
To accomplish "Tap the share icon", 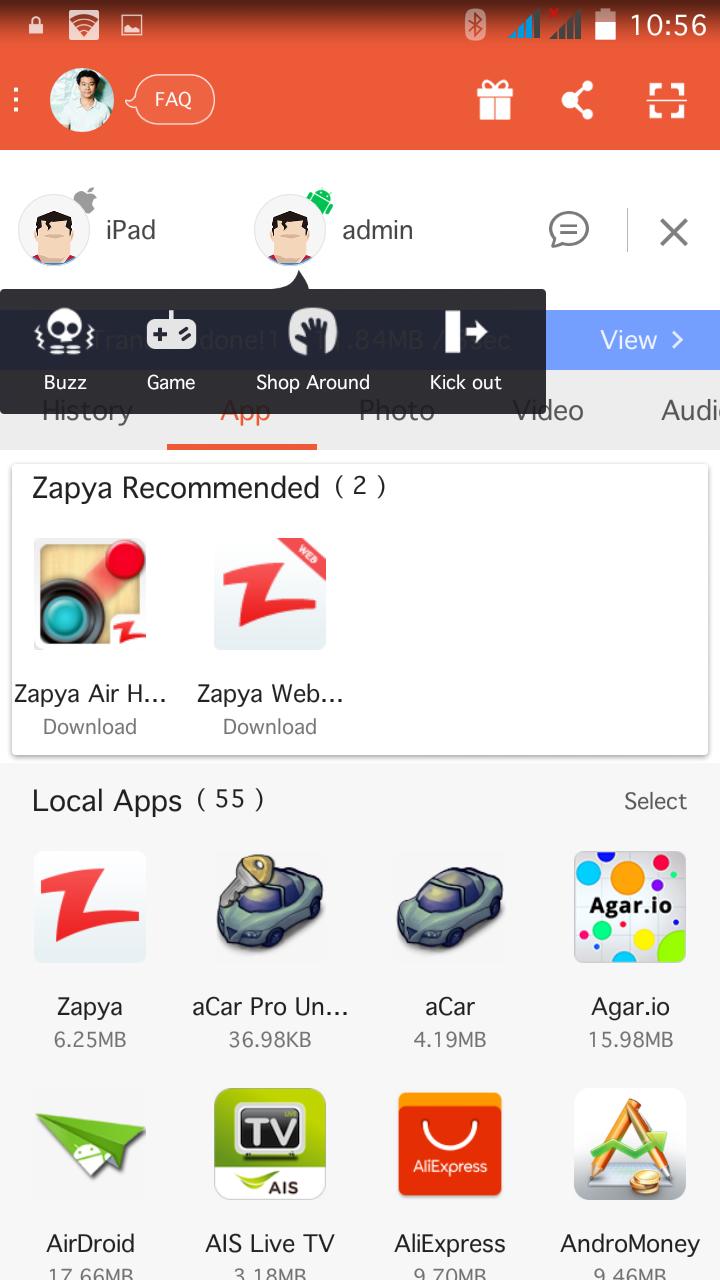I will coord(577,100).
